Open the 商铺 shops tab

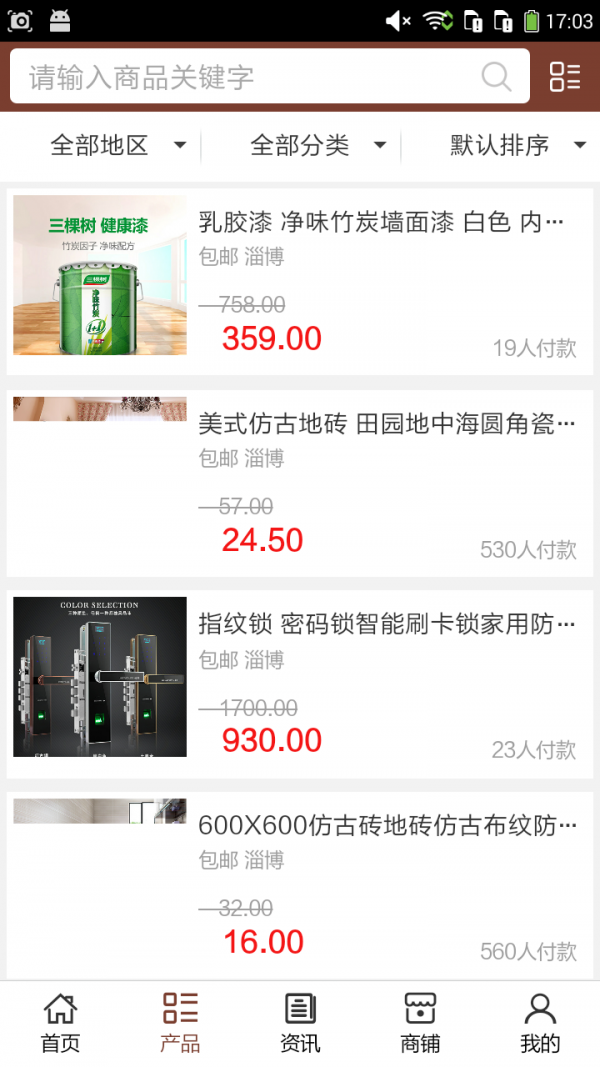click(420, 1023)
